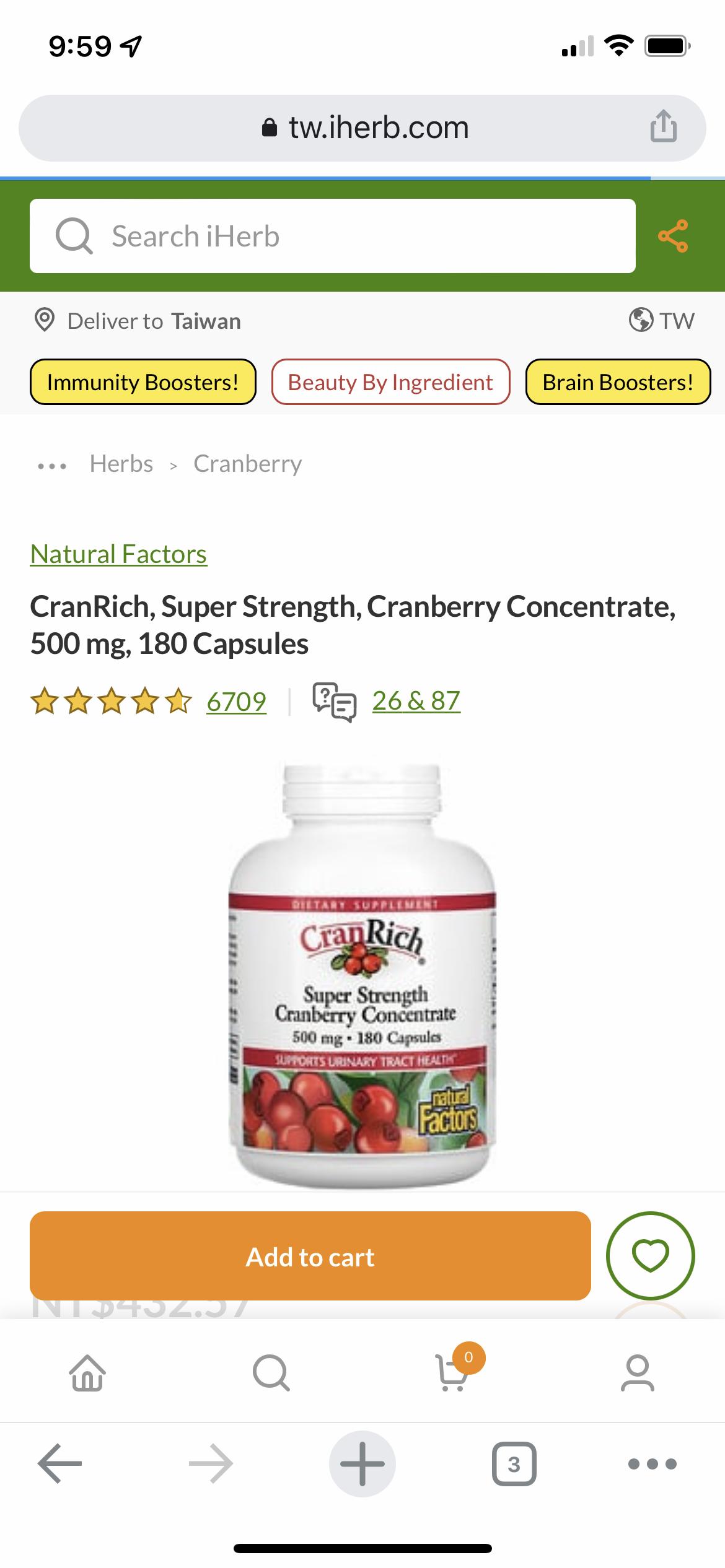The width and height of the screenshot is (725, 1568).
Task: Open the Beauty By Ingredient chip
Action: [x=390, y=382]
